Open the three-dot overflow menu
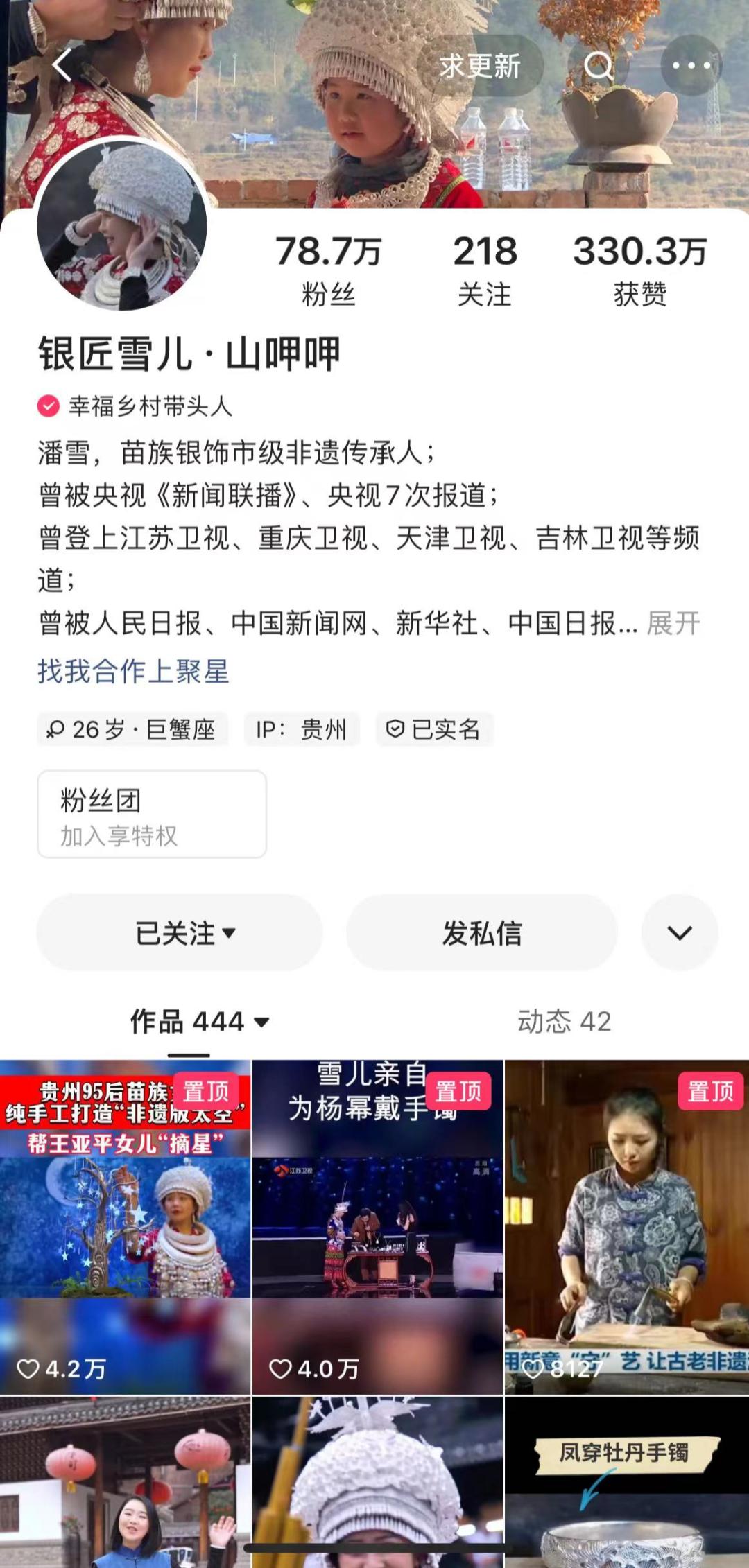This screenshot has height=1568, width=749. coord(691,67)
